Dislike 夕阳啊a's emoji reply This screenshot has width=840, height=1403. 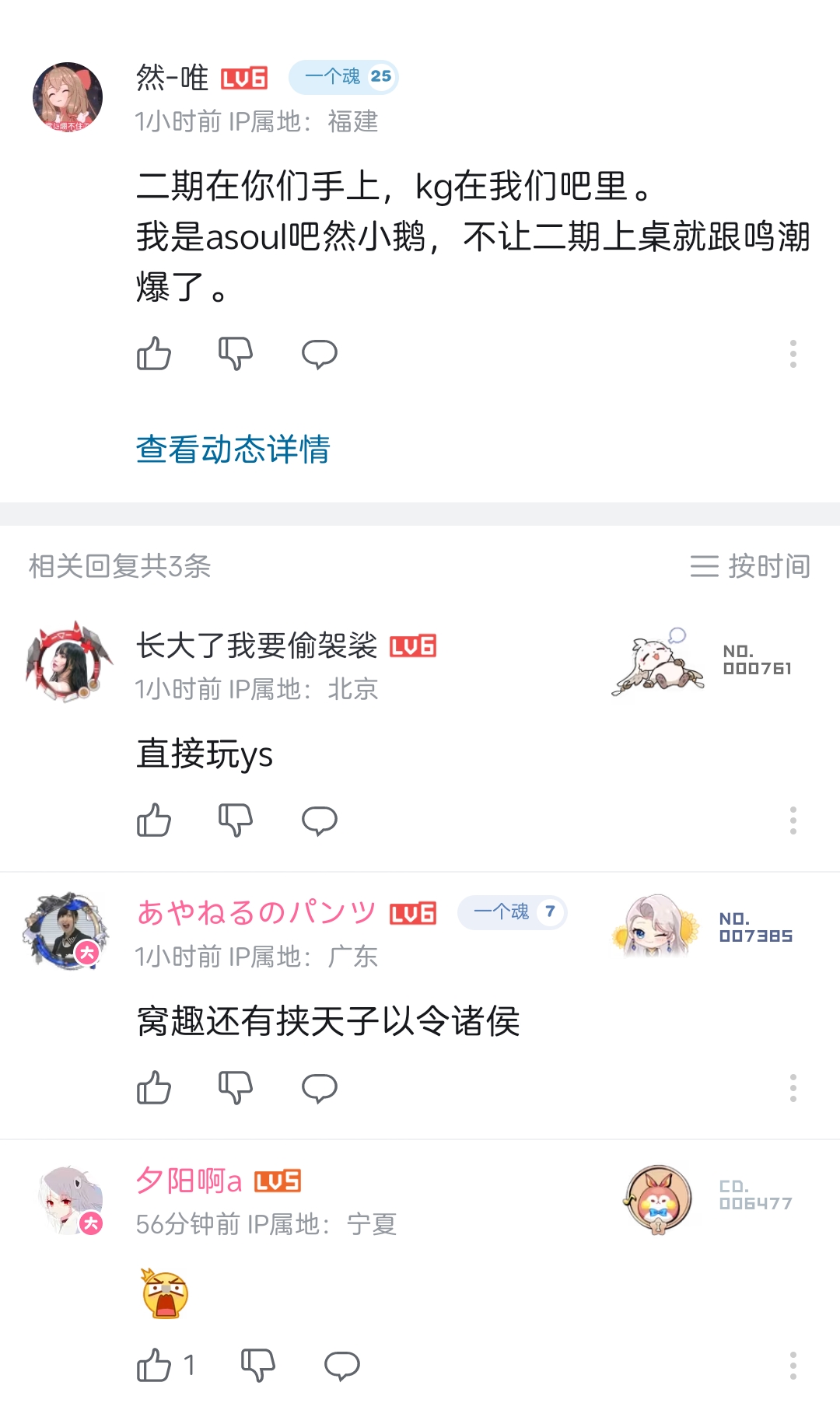(x=258, y=1366)
